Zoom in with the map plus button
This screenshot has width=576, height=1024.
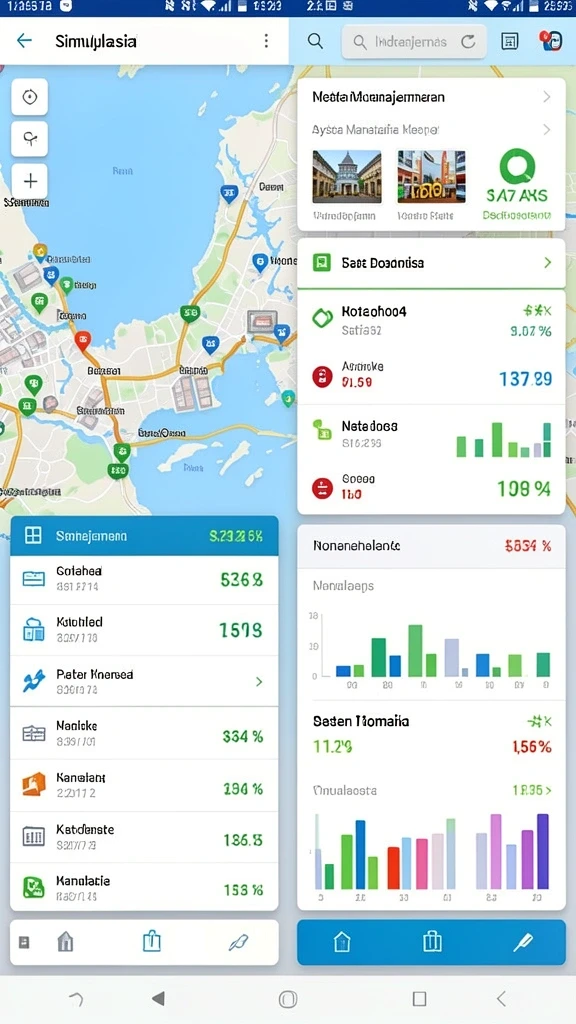[x=29, y=181]
